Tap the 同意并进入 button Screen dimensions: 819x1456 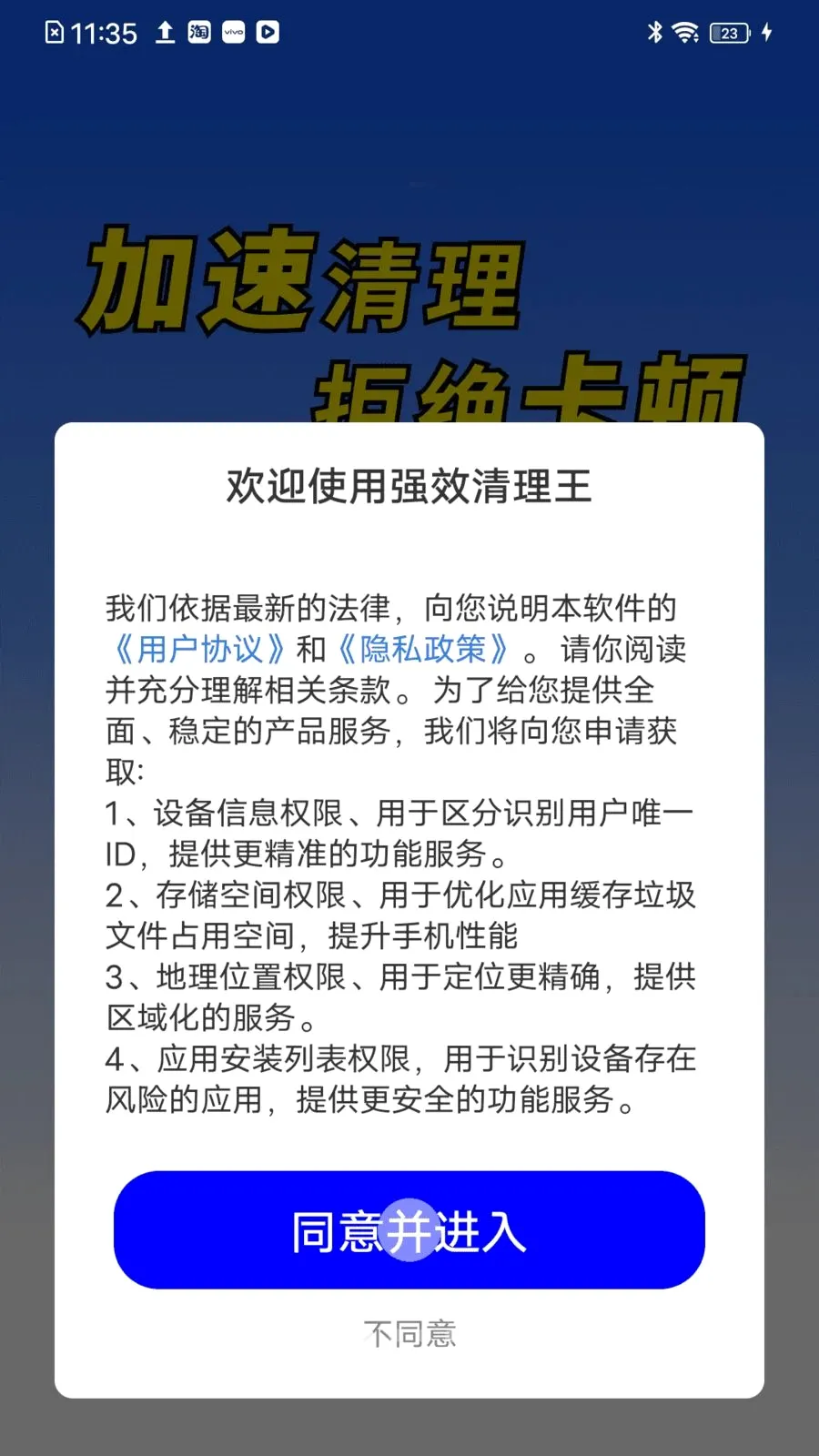pos(409,1229)
